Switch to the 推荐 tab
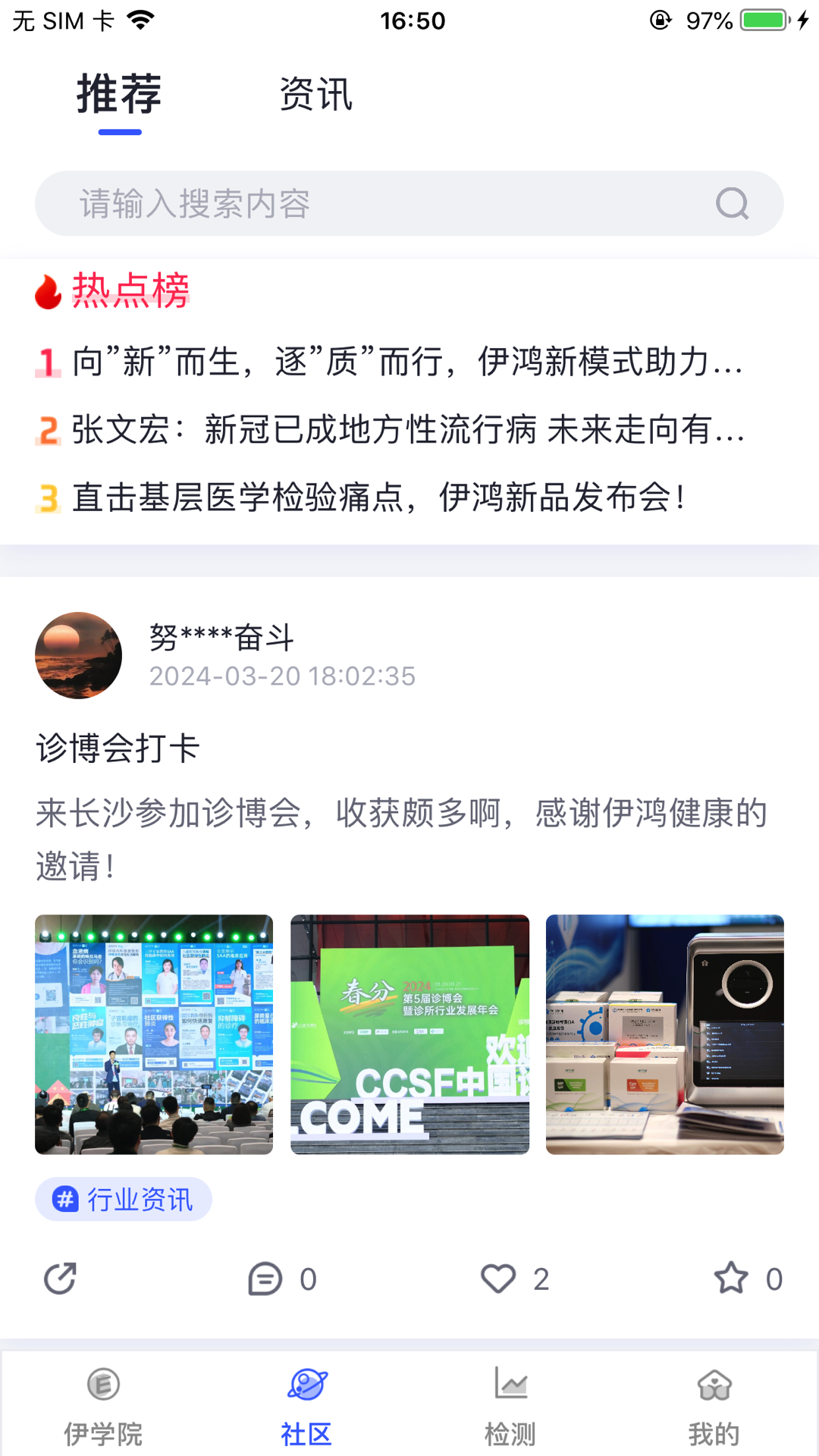Image resolution: width=819 pixels, height=1456 pixels. click(x=118, y=95)
